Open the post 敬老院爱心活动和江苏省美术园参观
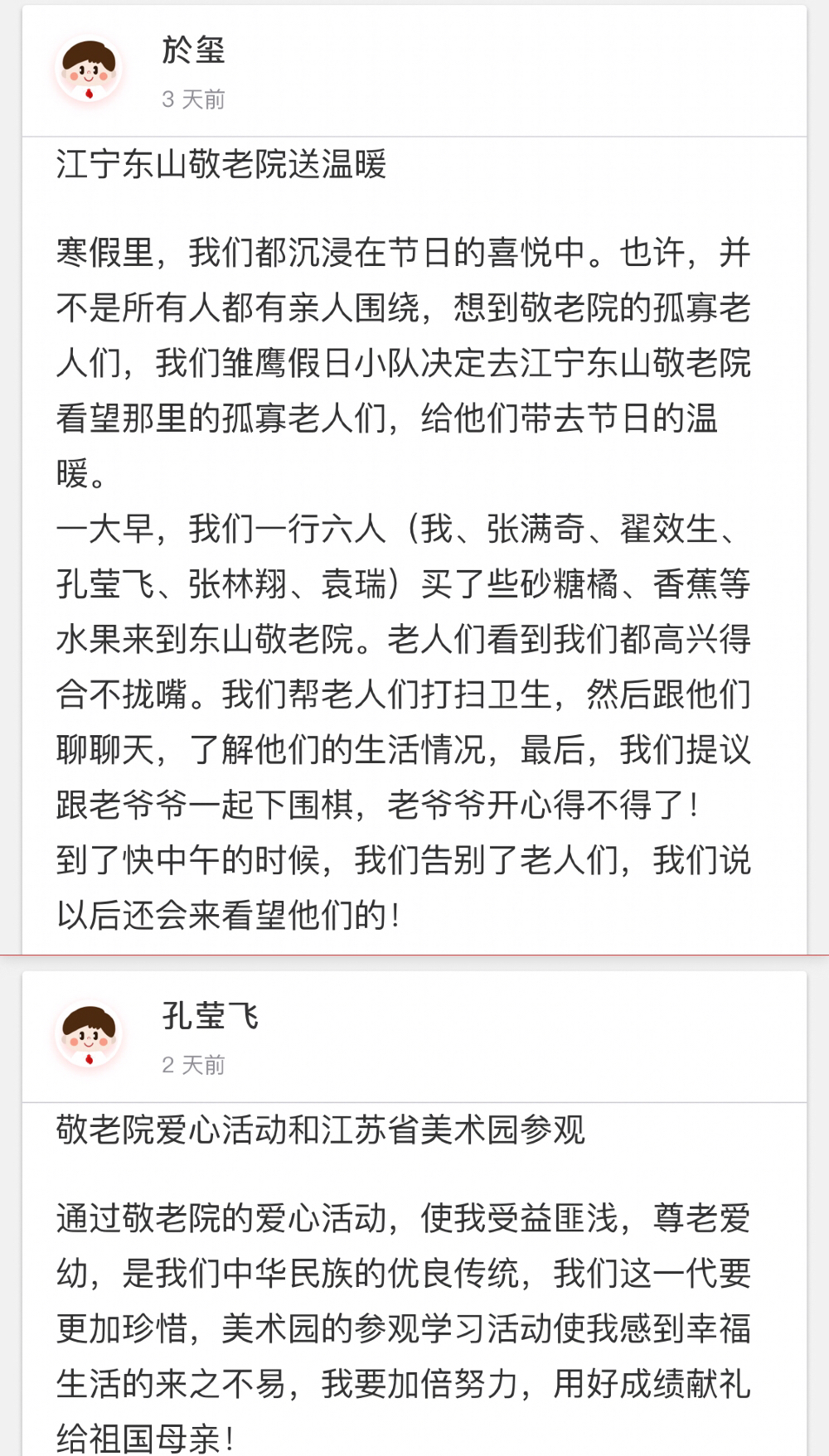Image resolution: width=829 pixels, height=1456 pixels. 321,1130
